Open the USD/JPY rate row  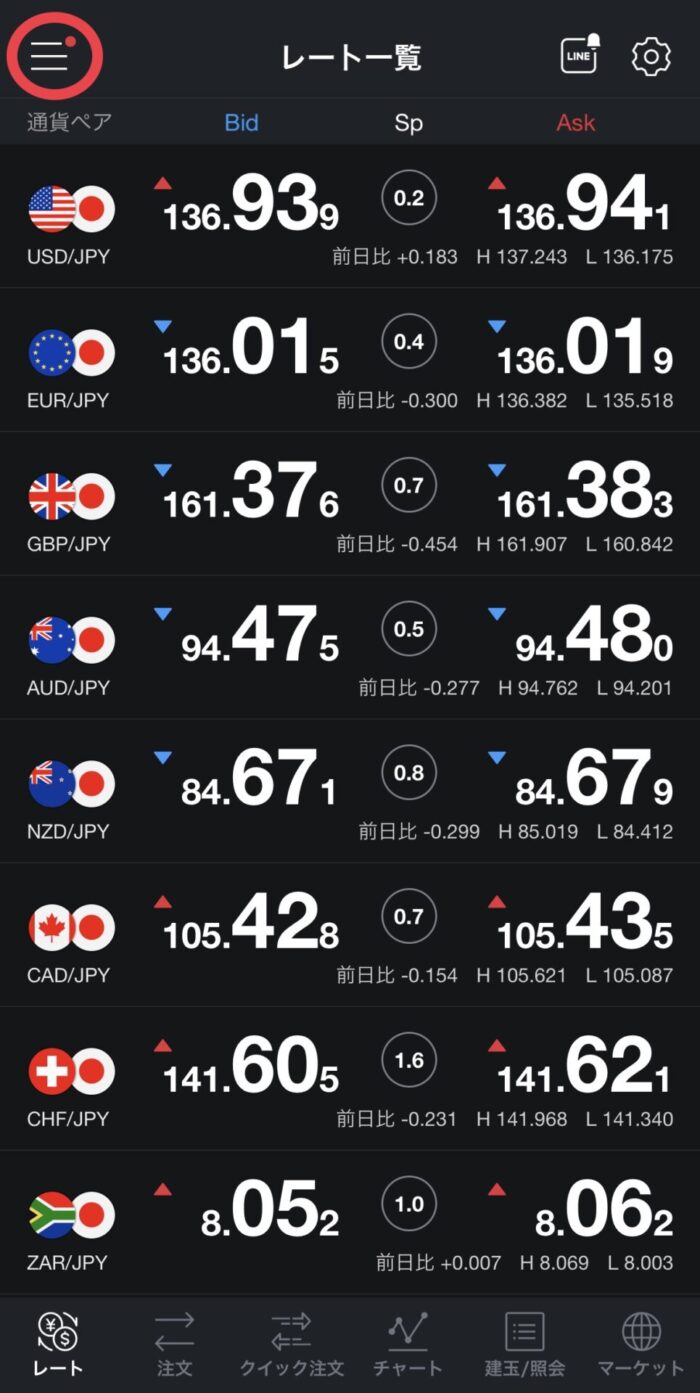(350, 217)
